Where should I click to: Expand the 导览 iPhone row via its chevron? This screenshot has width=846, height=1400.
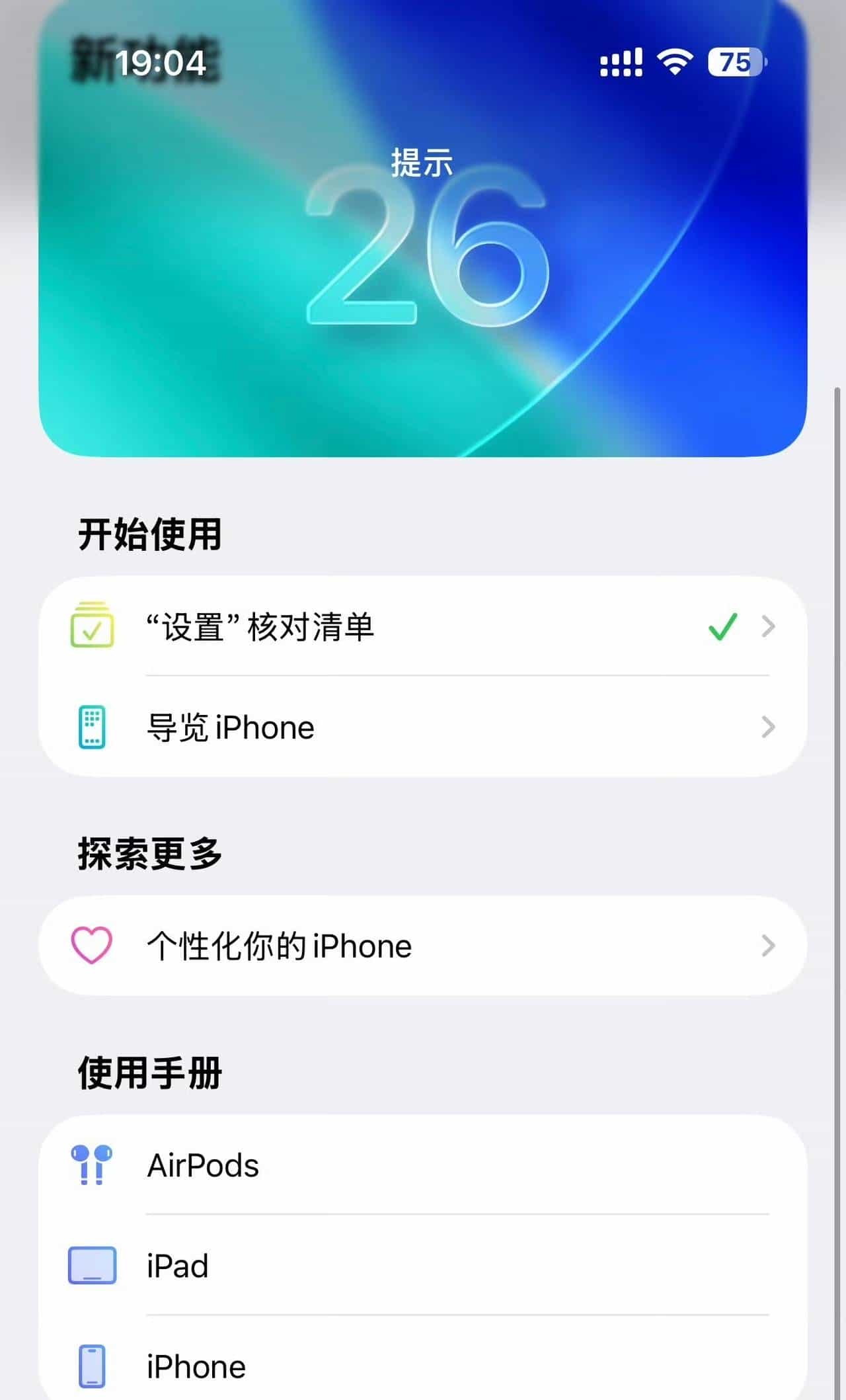pos(768,727)
